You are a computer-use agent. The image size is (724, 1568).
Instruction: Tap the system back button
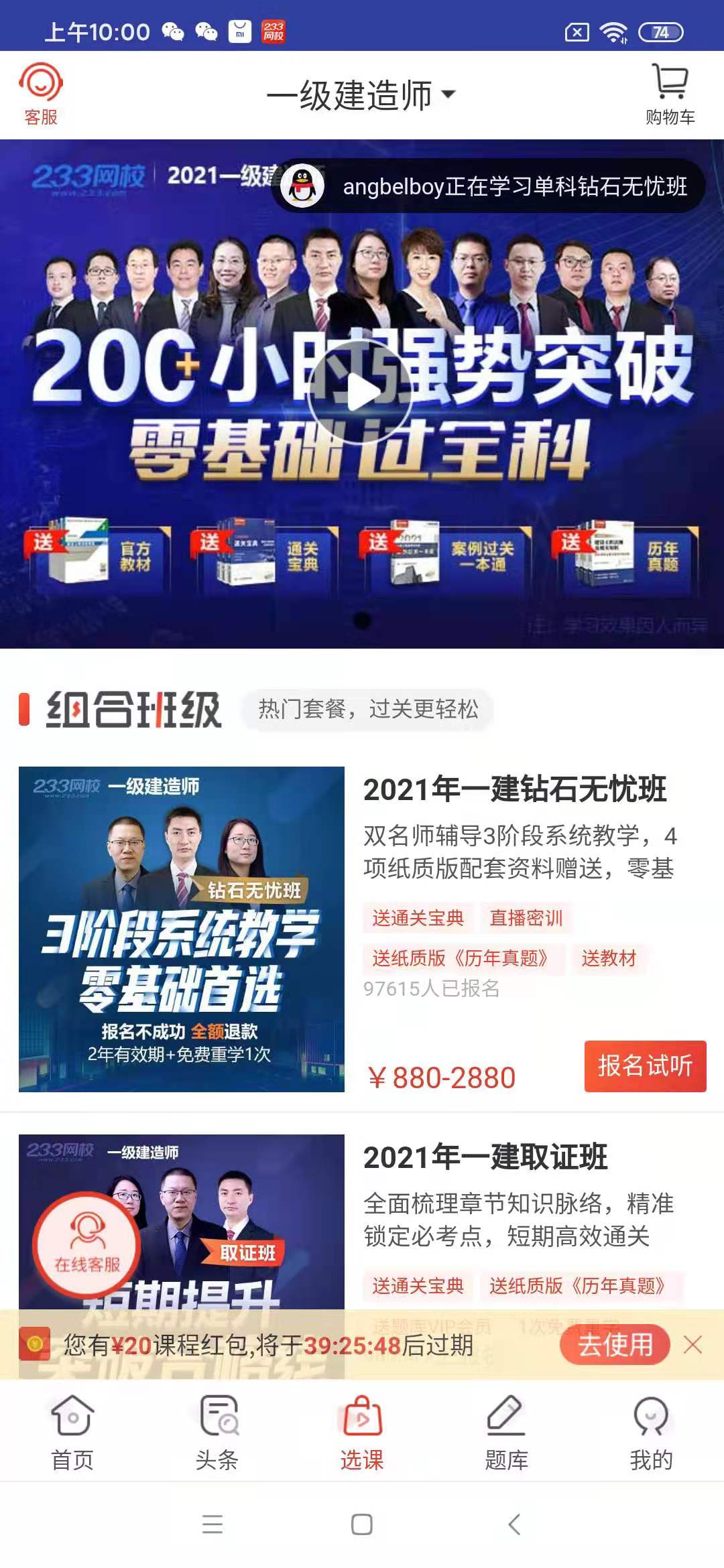[x=515, y=1524]
